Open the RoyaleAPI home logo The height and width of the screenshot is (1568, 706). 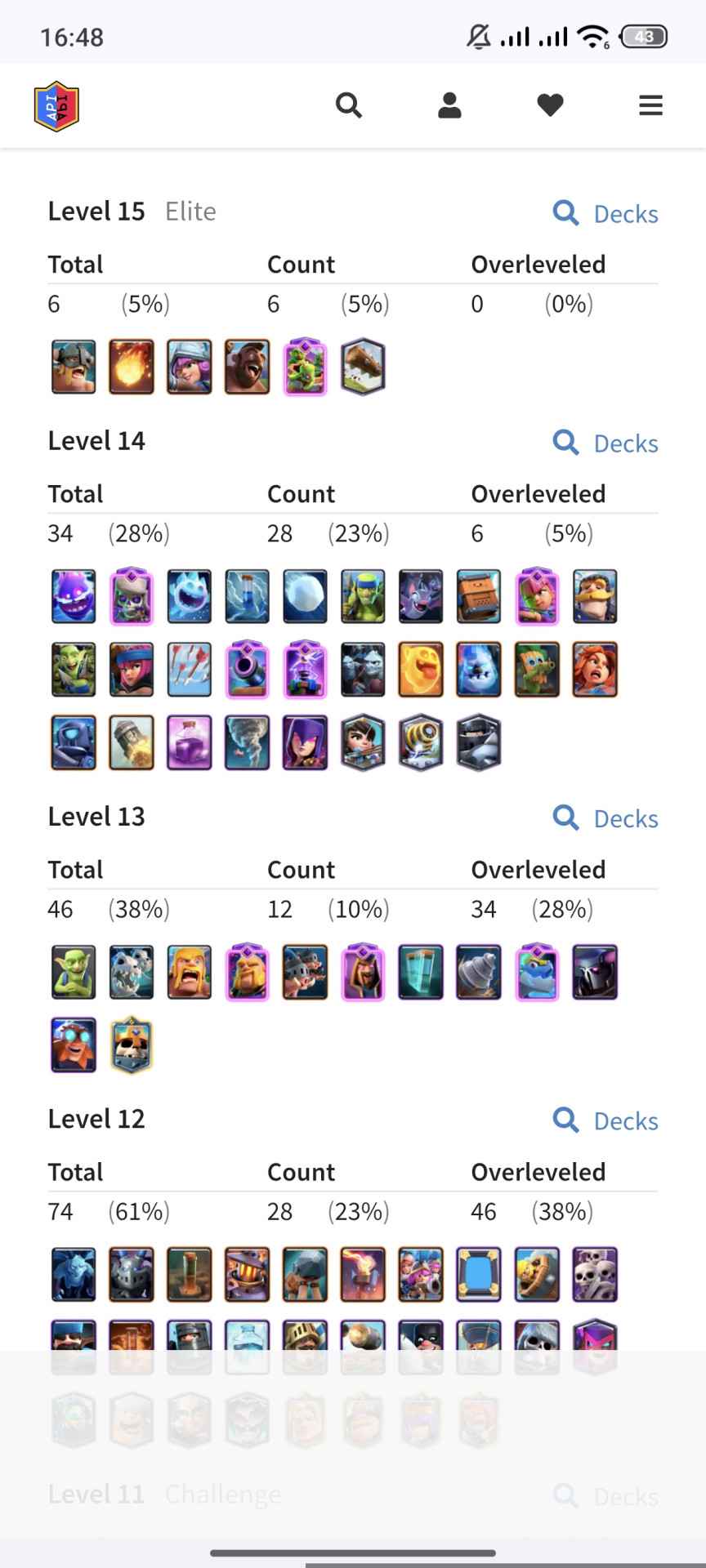click(x=56, y=106)
